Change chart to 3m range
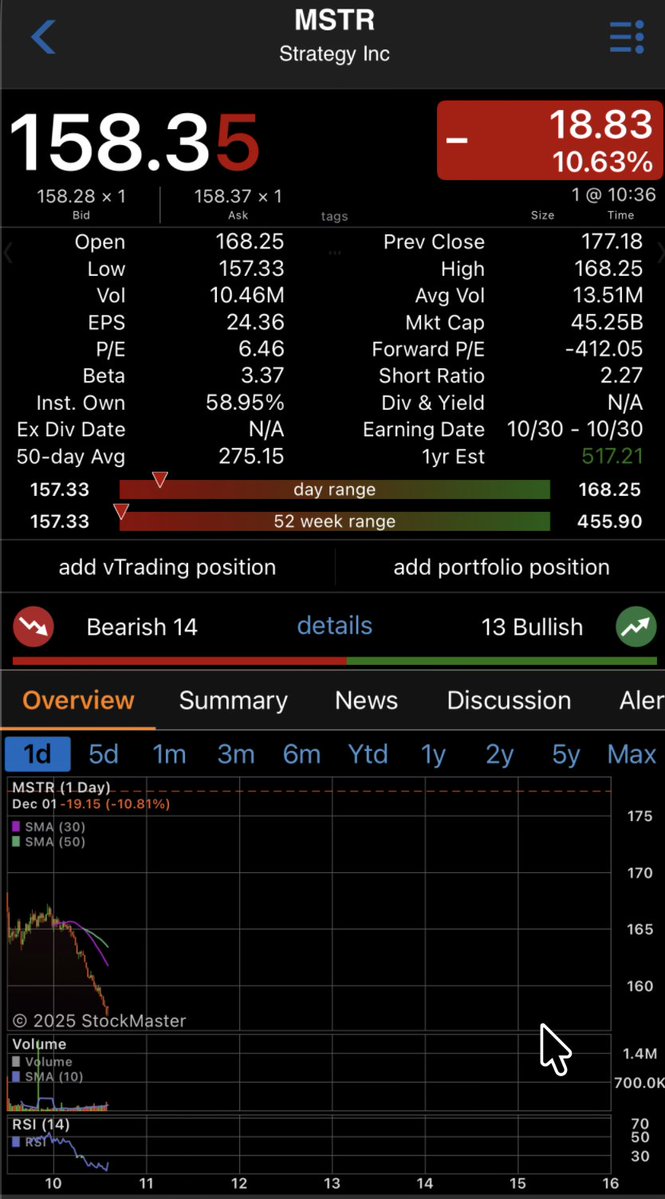Viewport: 665px width, 1199px height. (x=236, y=754)
